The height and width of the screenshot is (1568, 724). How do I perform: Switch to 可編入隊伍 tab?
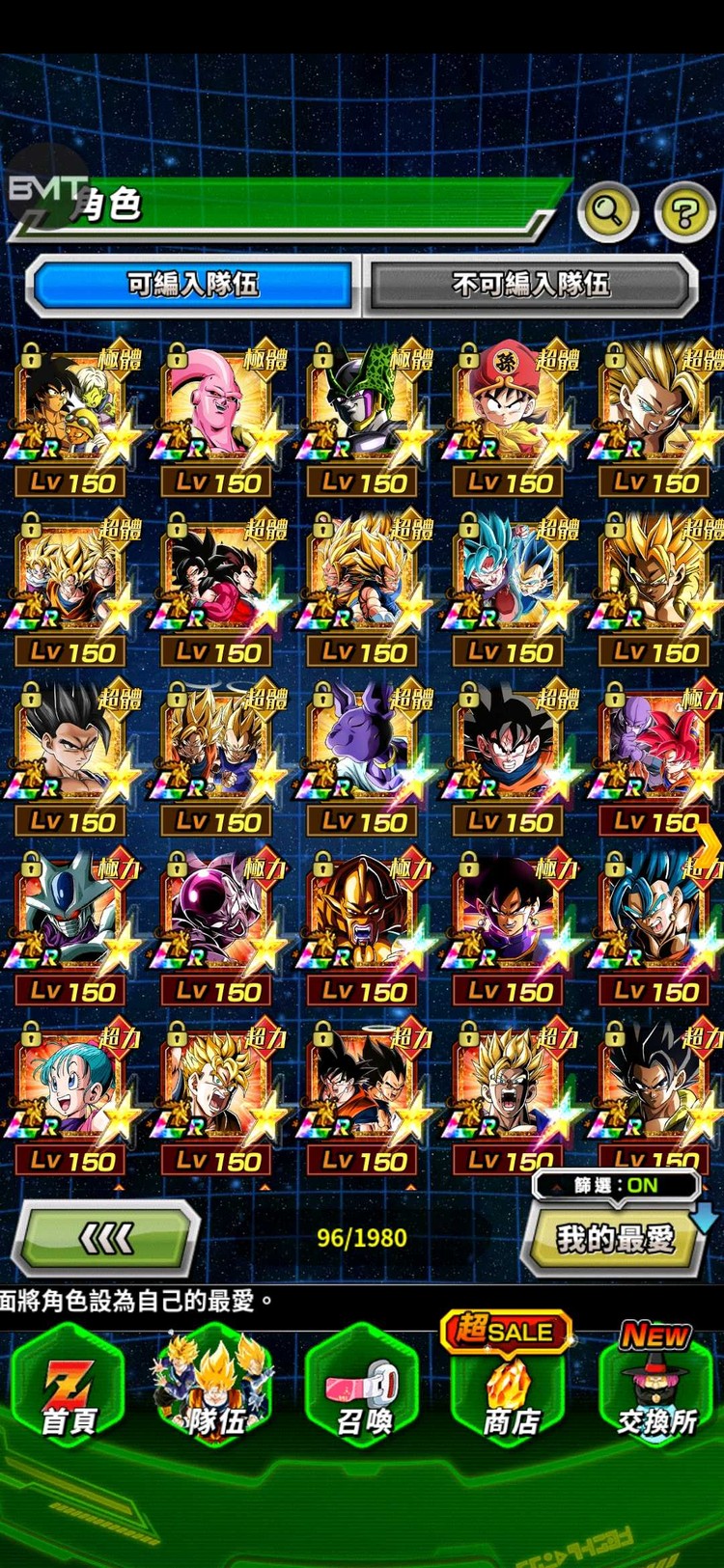pos(193,285)
